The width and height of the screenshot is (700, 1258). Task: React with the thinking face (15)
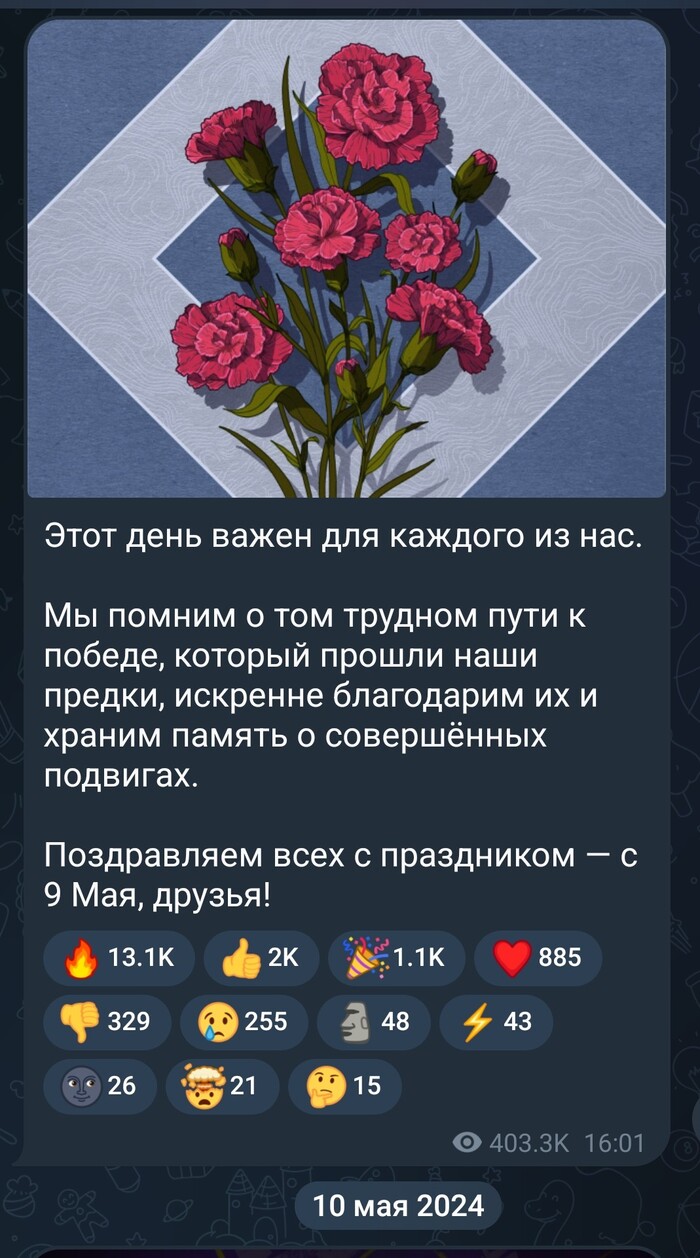pos(343,1086)
